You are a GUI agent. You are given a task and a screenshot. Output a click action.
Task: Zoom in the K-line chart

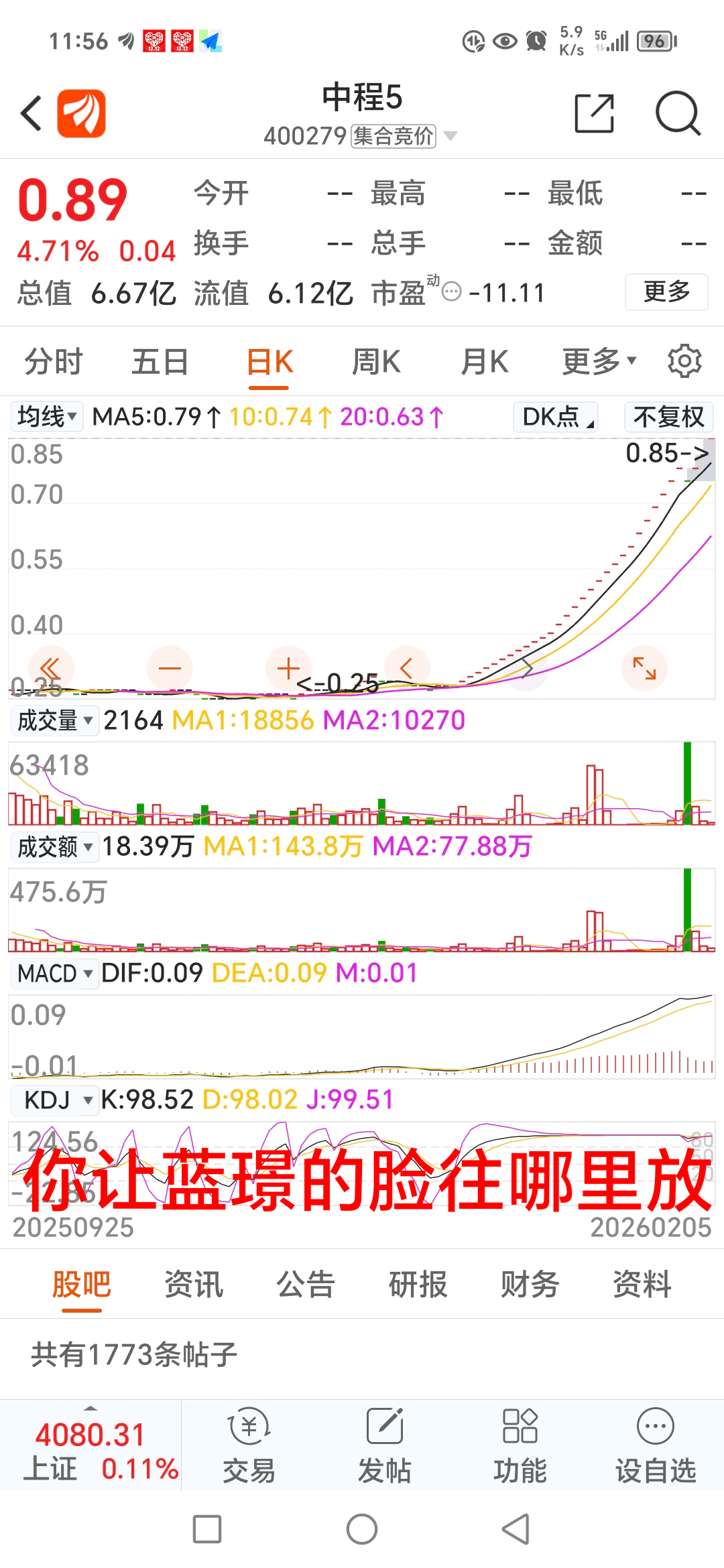click(288, 668)
